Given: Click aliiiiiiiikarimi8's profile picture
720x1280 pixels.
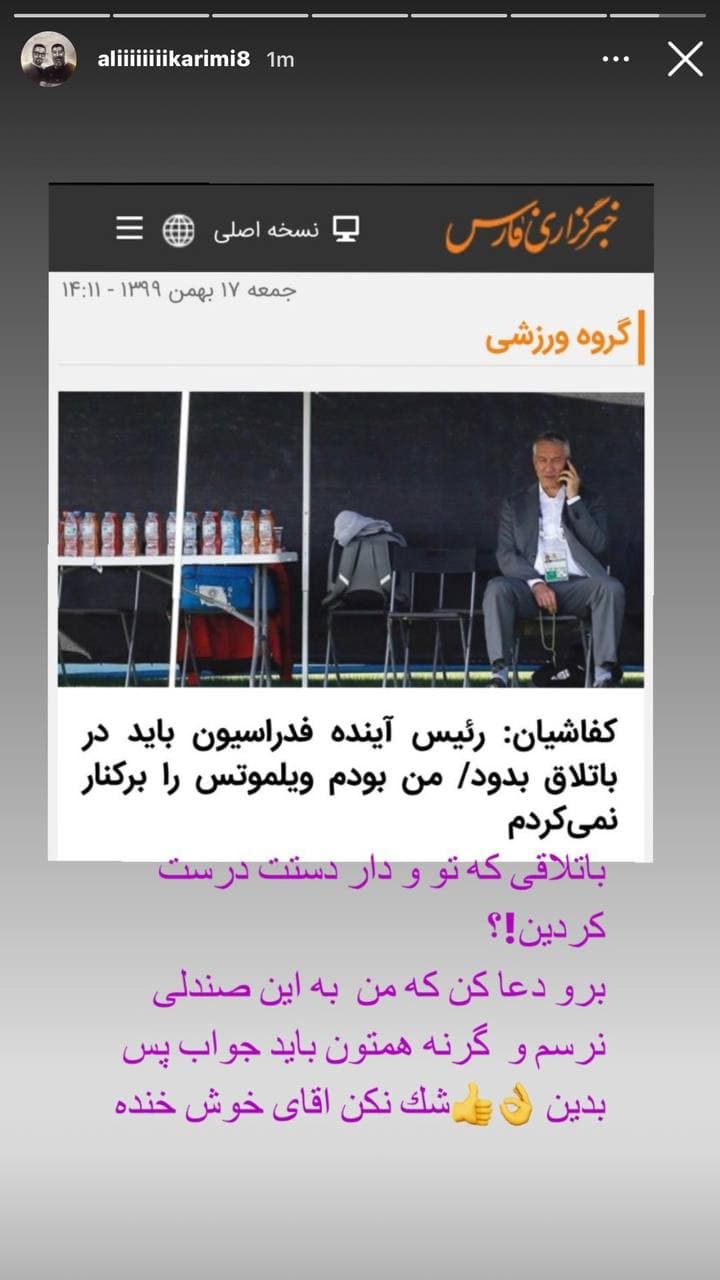Looking at the screenshot, I should pos(49,59).
